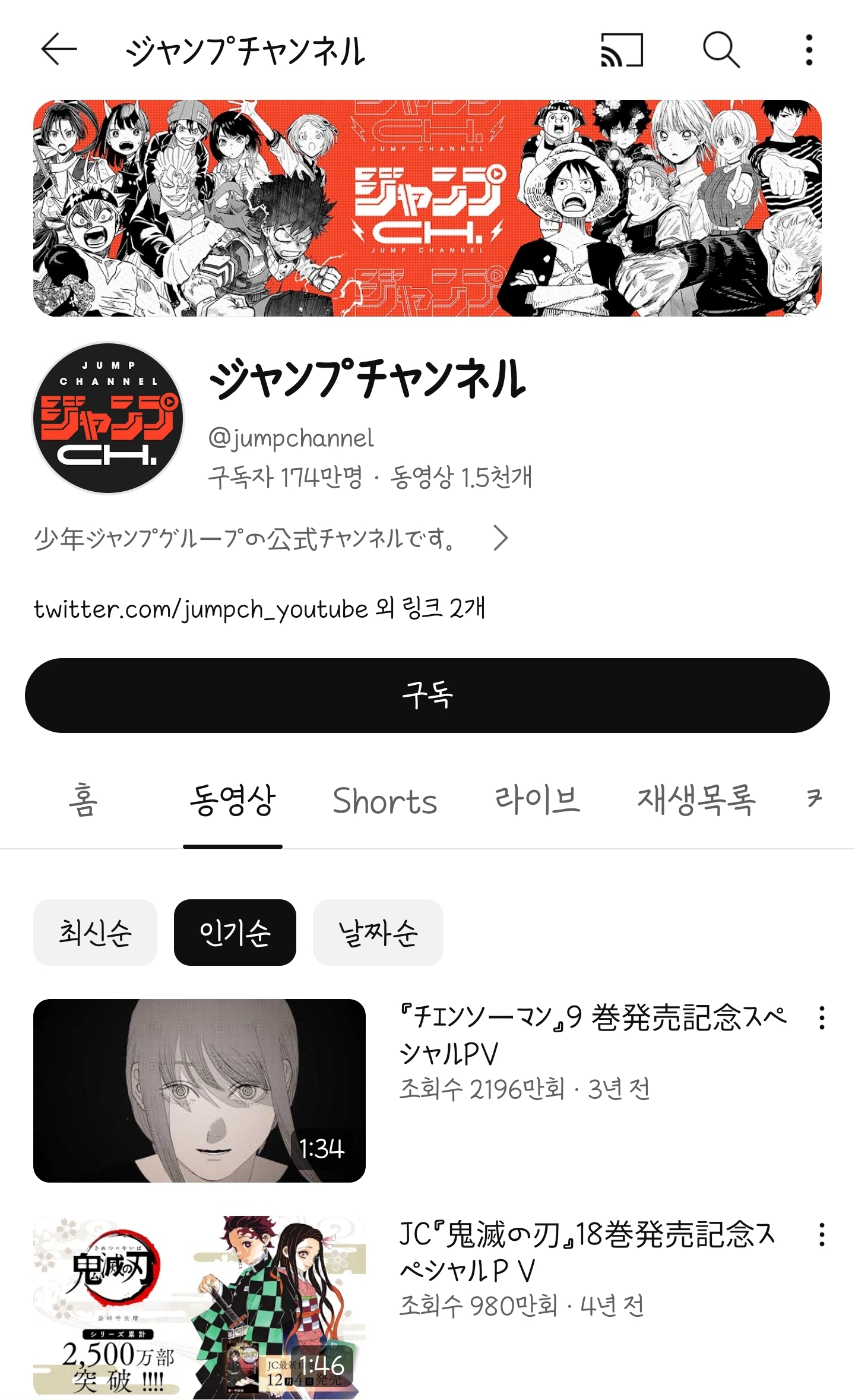
Task: Open the 라이브 tab
Action: pyautogui.click(x=537, y=800)
